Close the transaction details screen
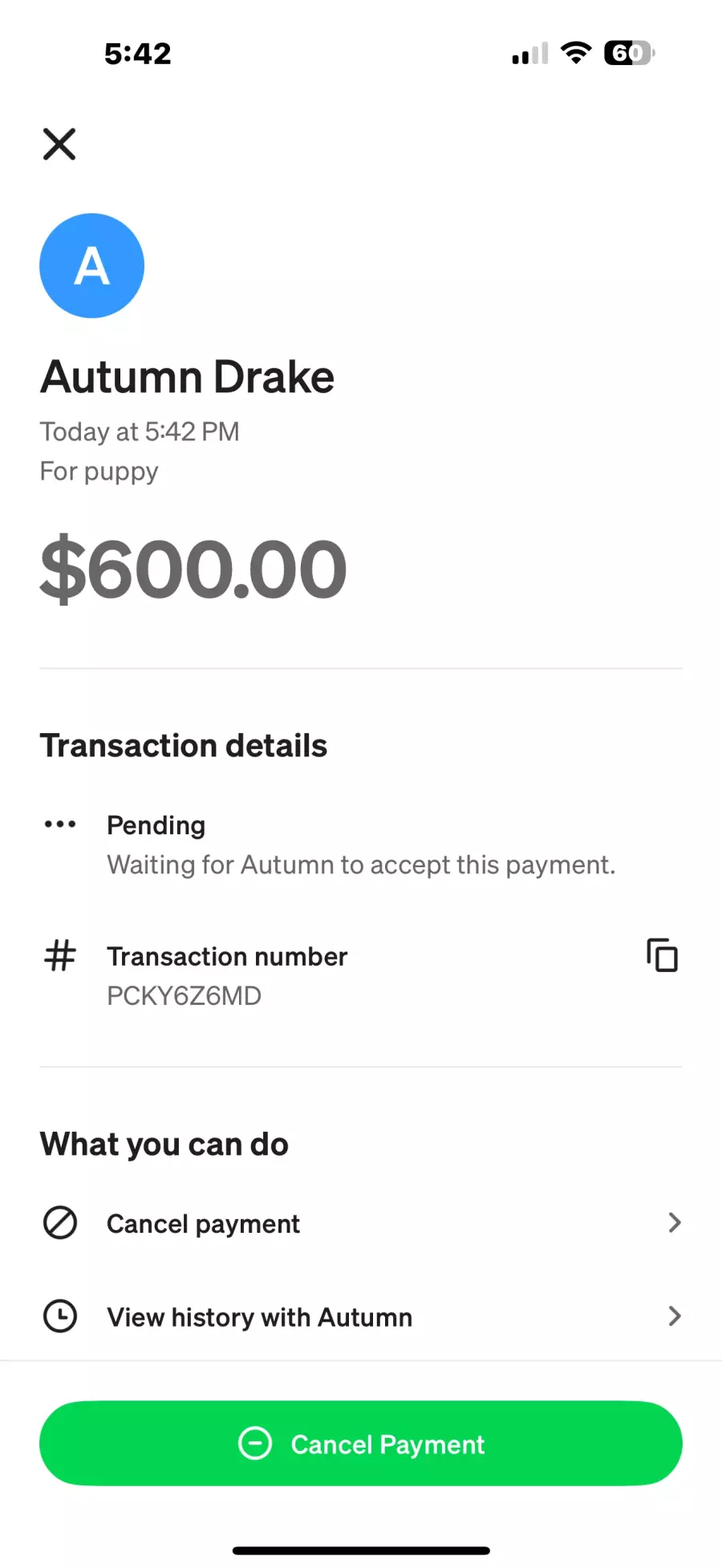The height and width of the screenshot is (1568, 722). click(x=59, y=144)
